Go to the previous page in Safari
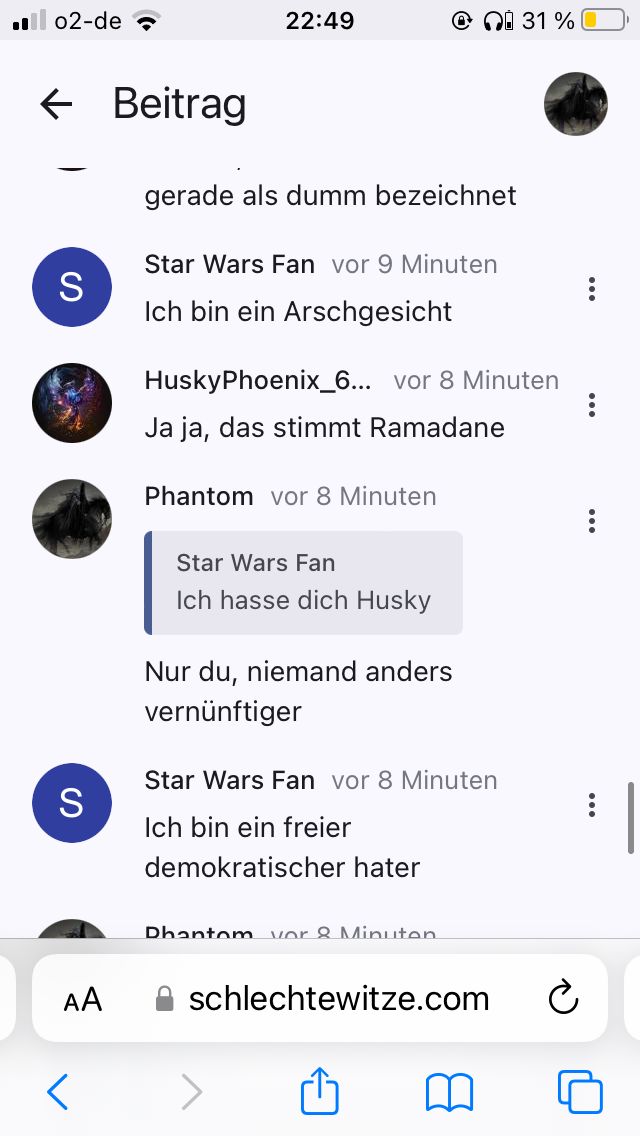 (x=58, y=1092)
